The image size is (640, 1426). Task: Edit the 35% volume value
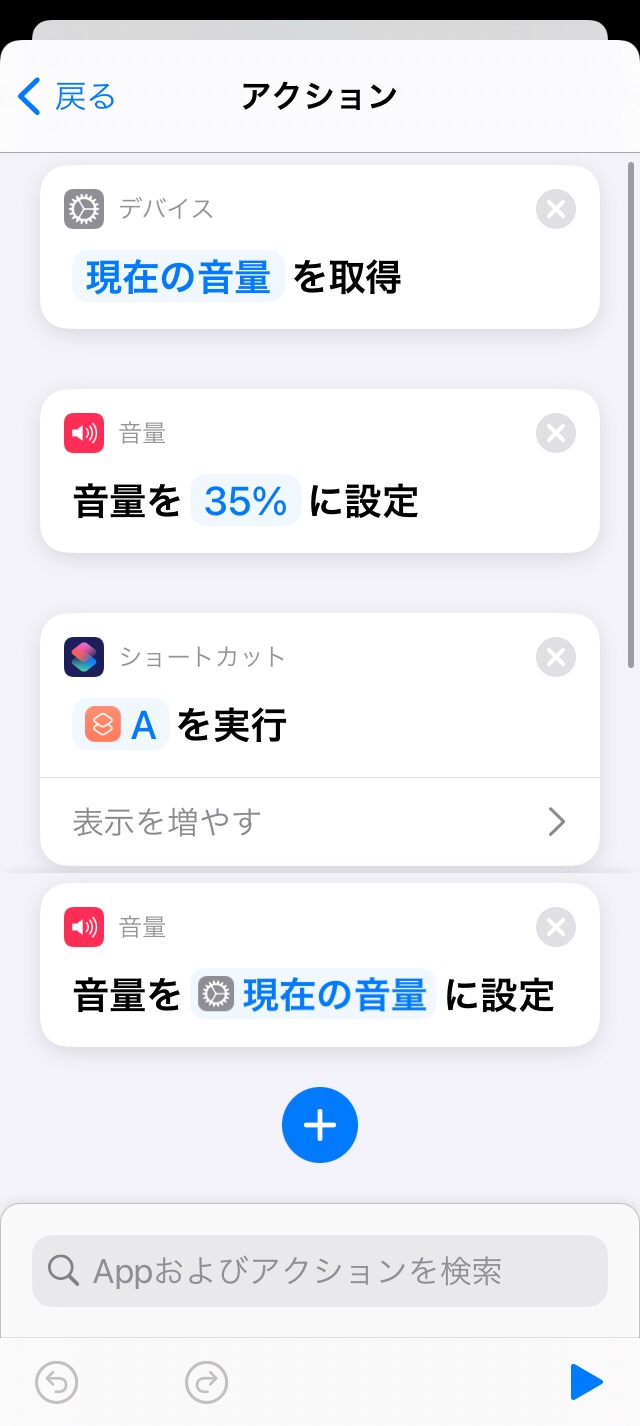click(245, 501)
